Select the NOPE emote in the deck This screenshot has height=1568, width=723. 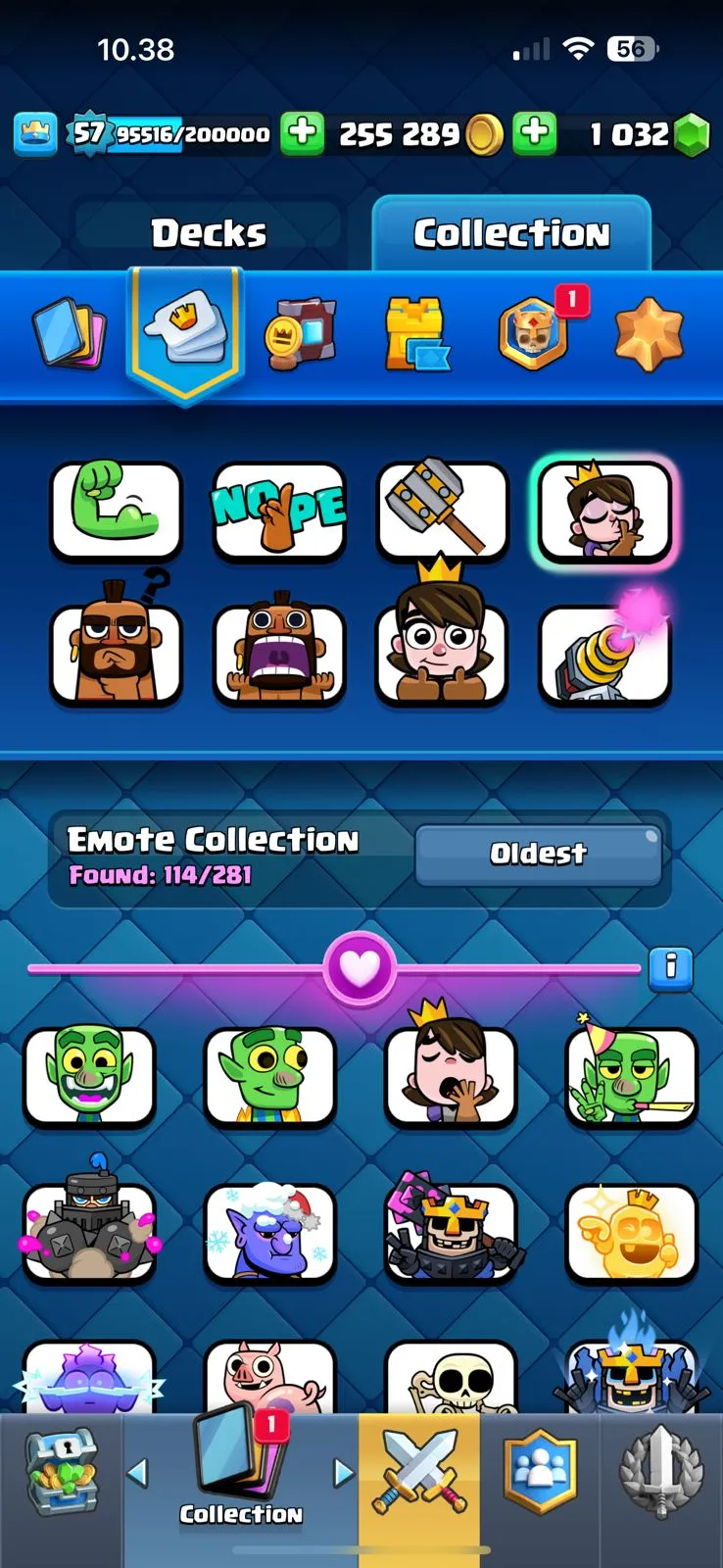279,511
